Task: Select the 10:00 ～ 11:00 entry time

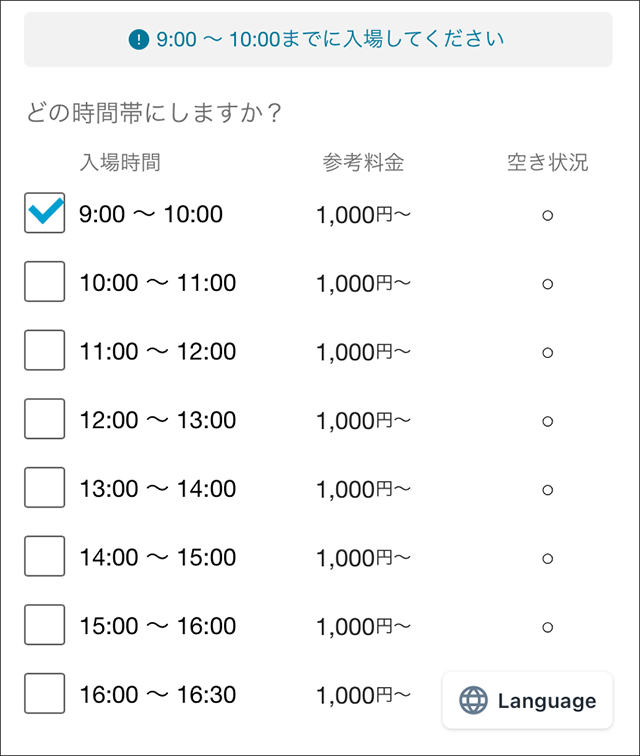Action: pos(45,282)
